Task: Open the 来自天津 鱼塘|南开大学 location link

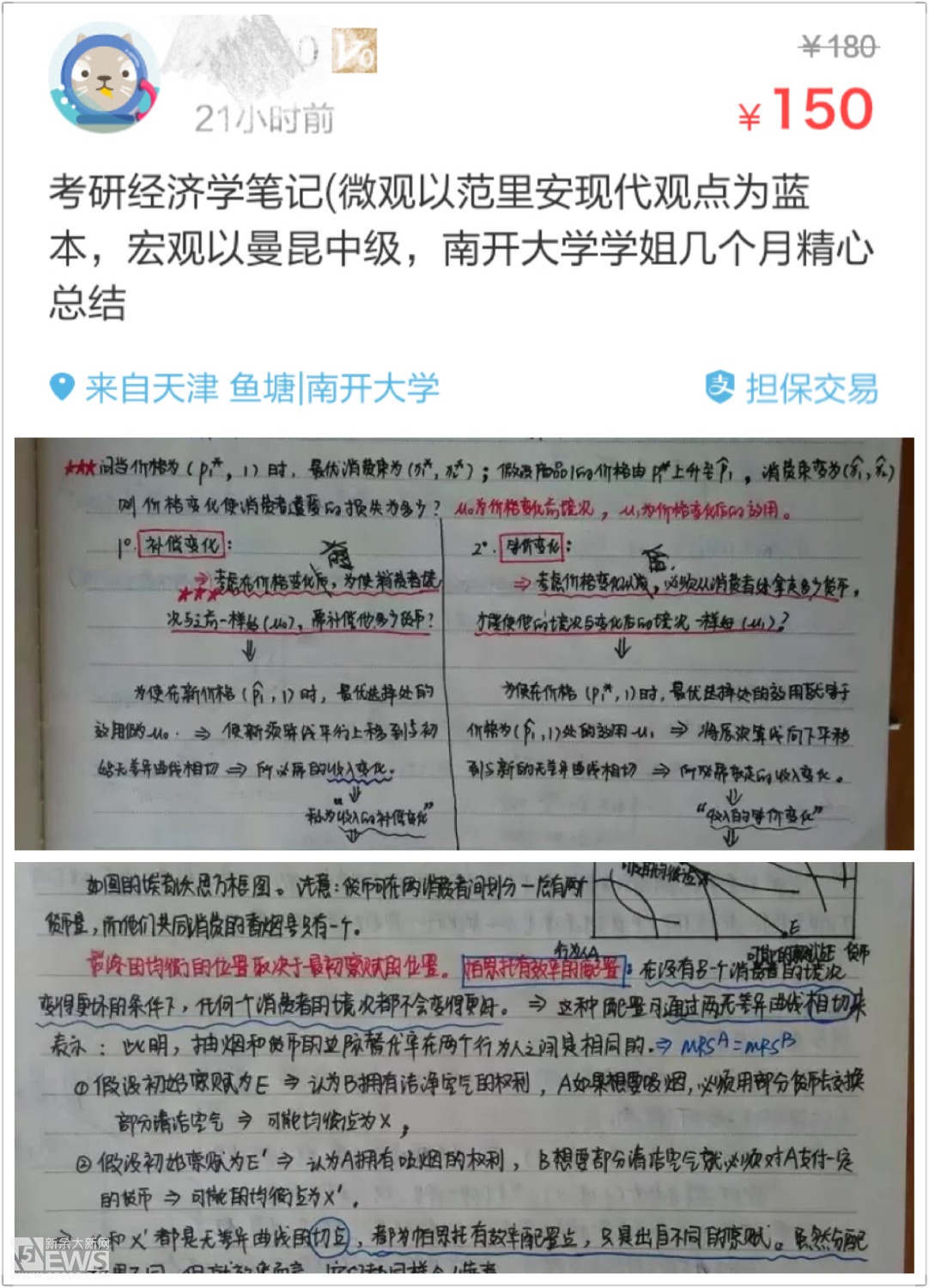Action: (x=246, y=388)
